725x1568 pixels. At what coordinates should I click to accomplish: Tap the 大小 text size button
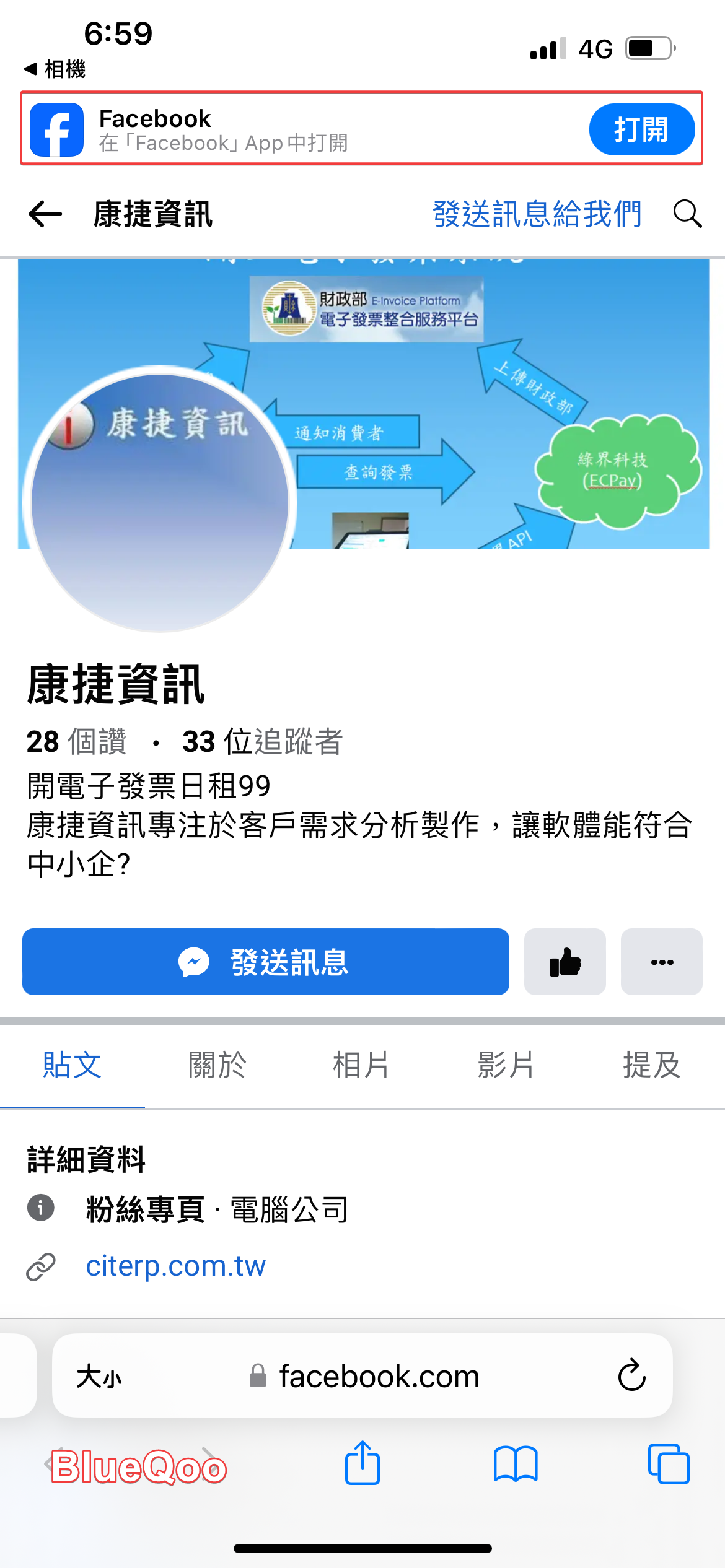[99, 1377]
